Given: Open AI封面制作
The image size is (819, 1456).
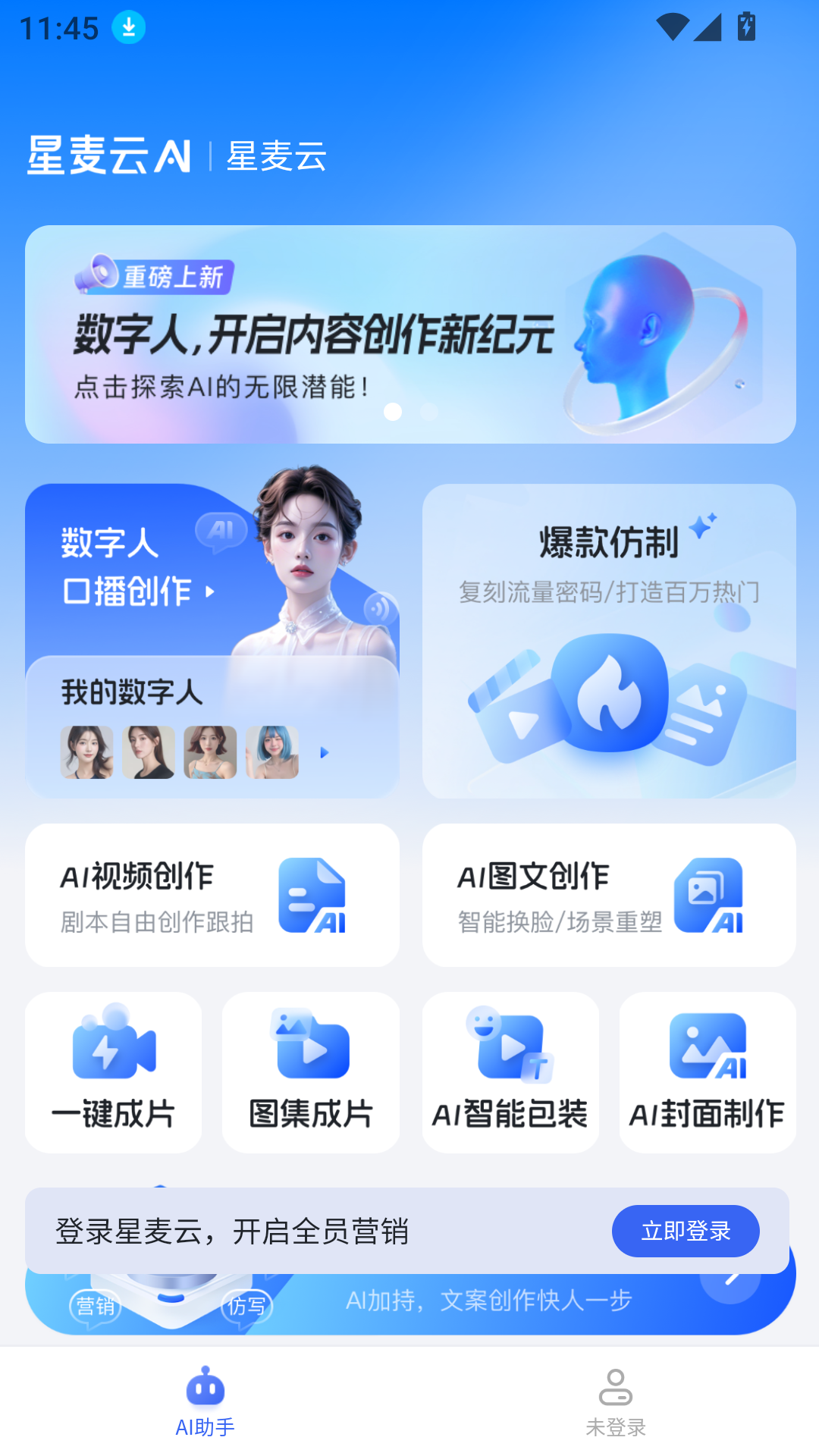Looking at the screenshot, I should (708, 1072).
